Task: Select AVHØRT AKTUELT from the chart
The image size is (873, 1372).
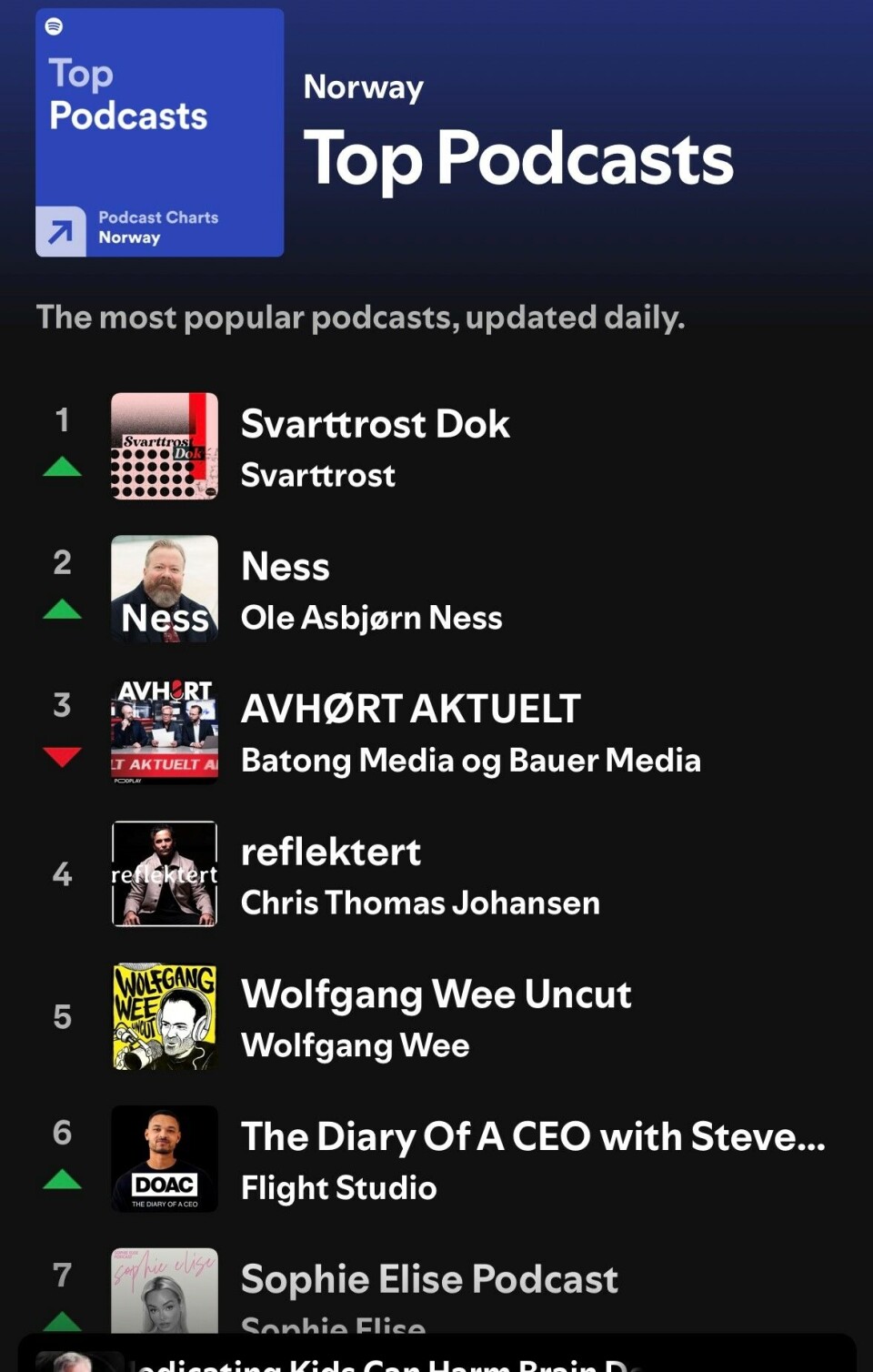Action: [x=410, y=710]
